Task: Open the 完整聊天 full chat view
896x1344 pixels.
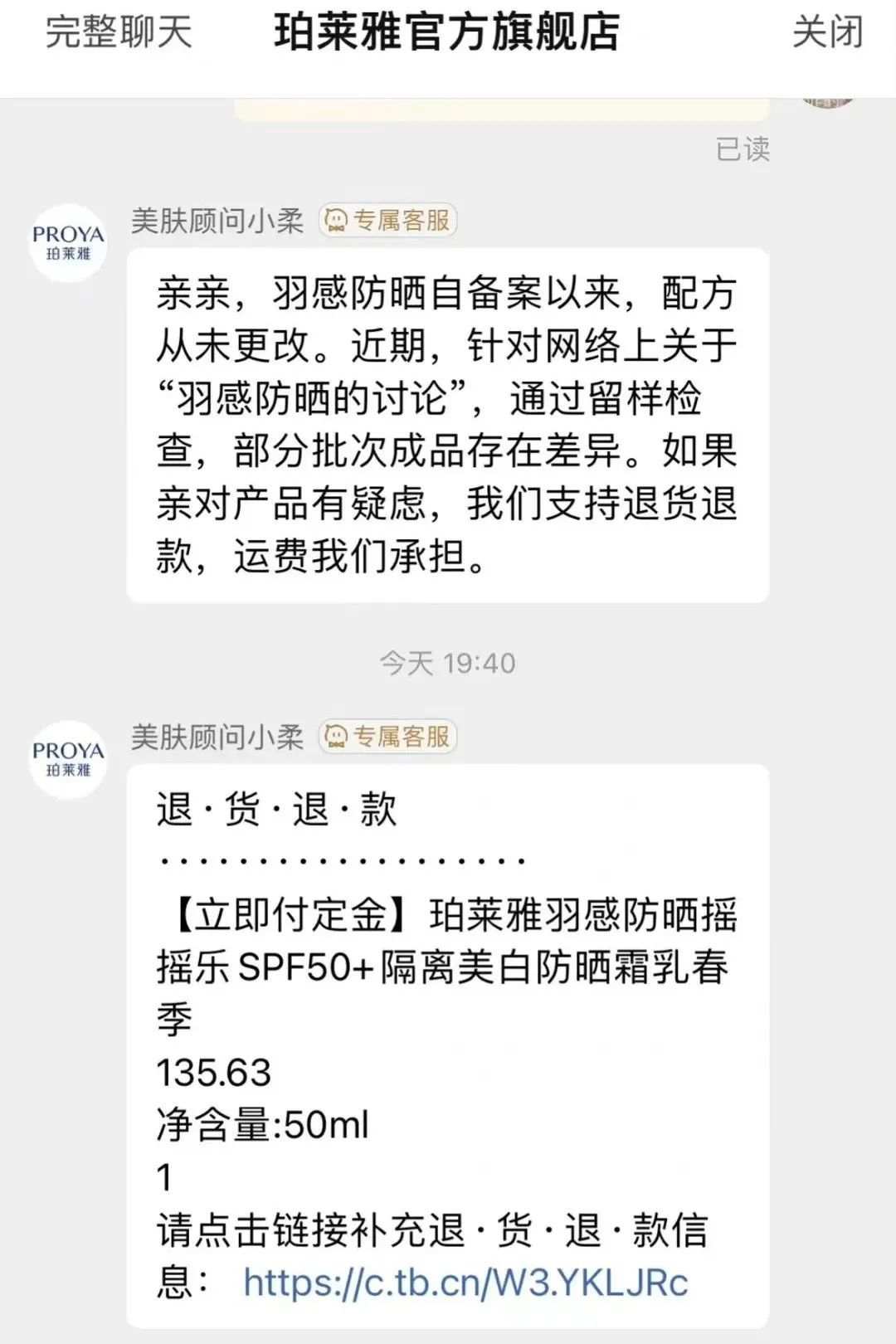Action: 118,33
